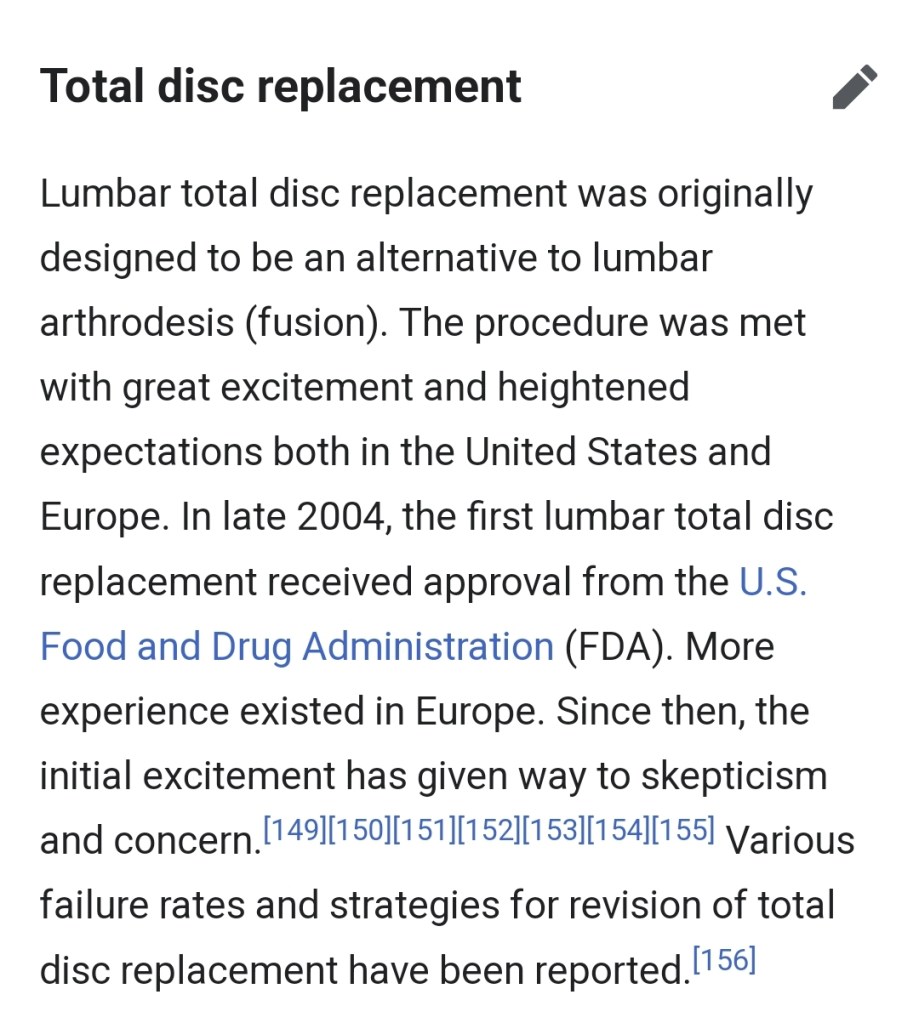Image resolution: width=919 pixels, height=1023 pixels.
Task: Edit the Total disc replacement section
Action: 854,87
